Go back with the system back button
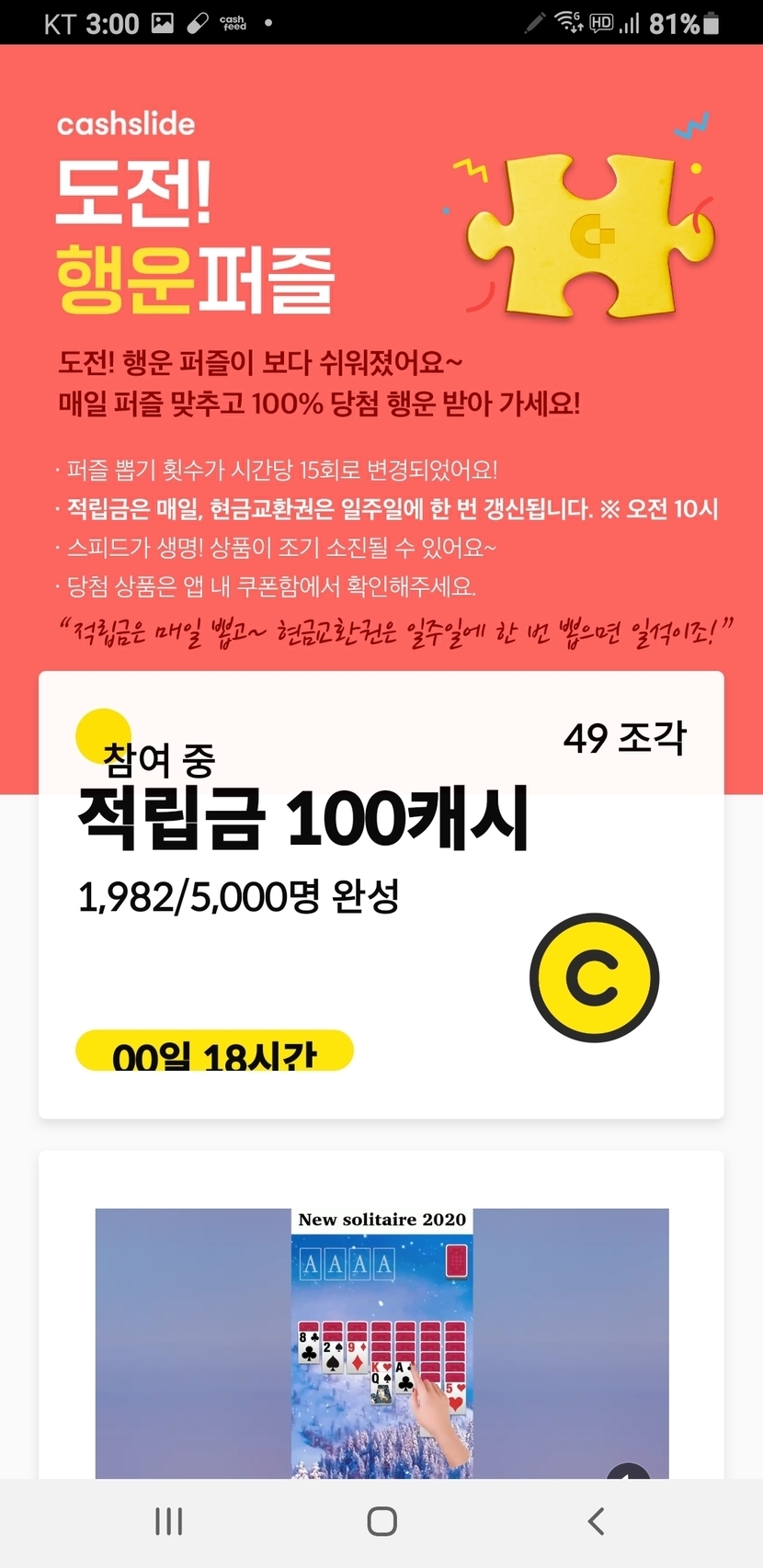The image size is (763, 1568). click(x=596, y=1521)
